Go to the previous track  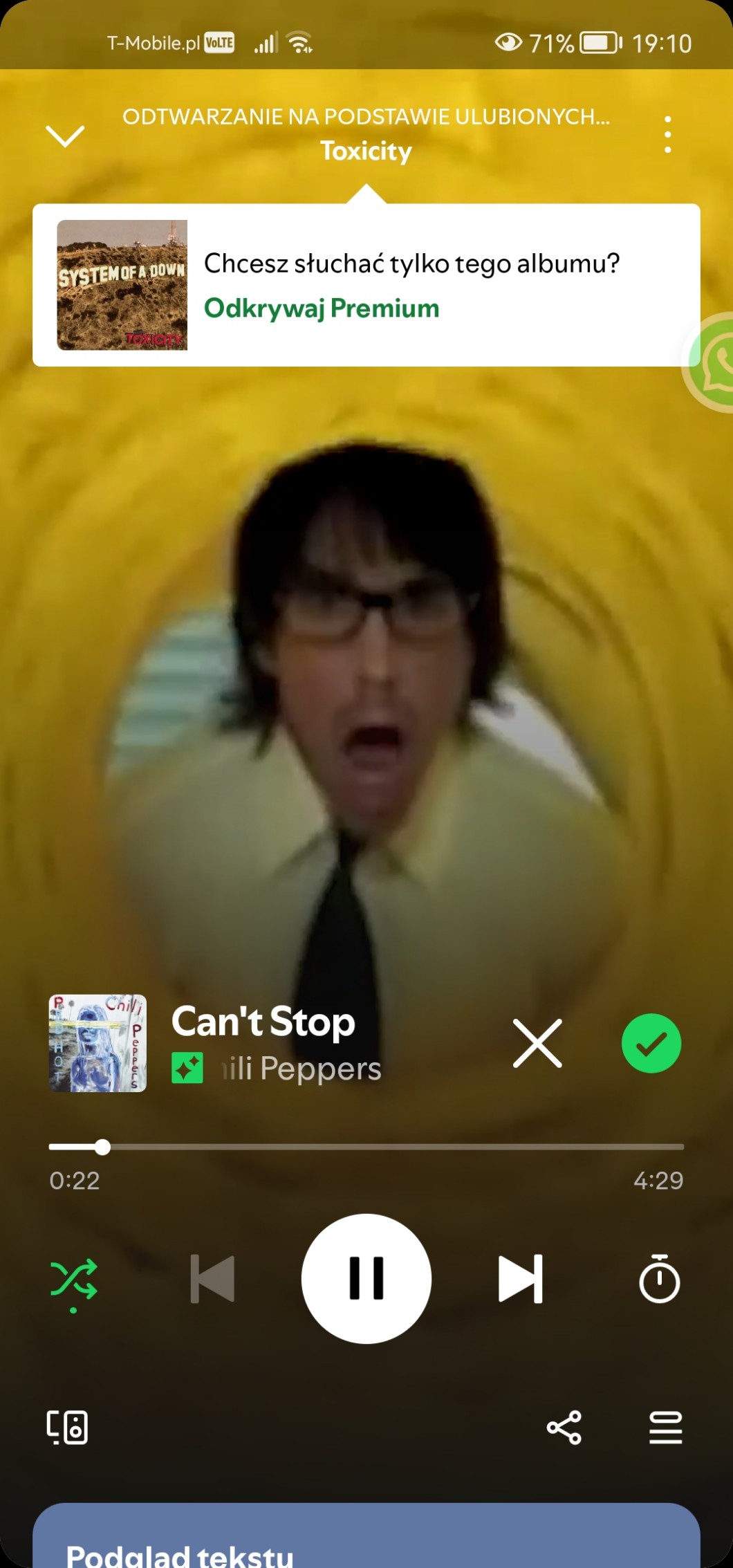(212, 1278)
